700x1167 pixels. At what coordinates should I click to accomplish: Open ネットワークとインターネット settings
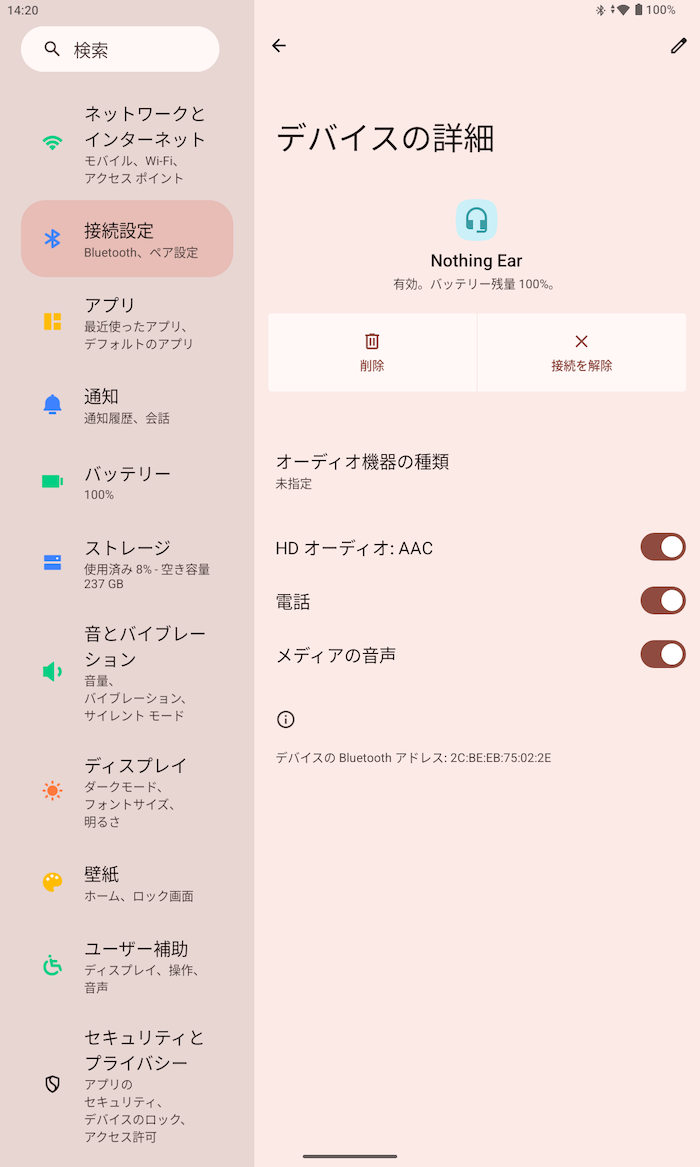coord(127,145)
